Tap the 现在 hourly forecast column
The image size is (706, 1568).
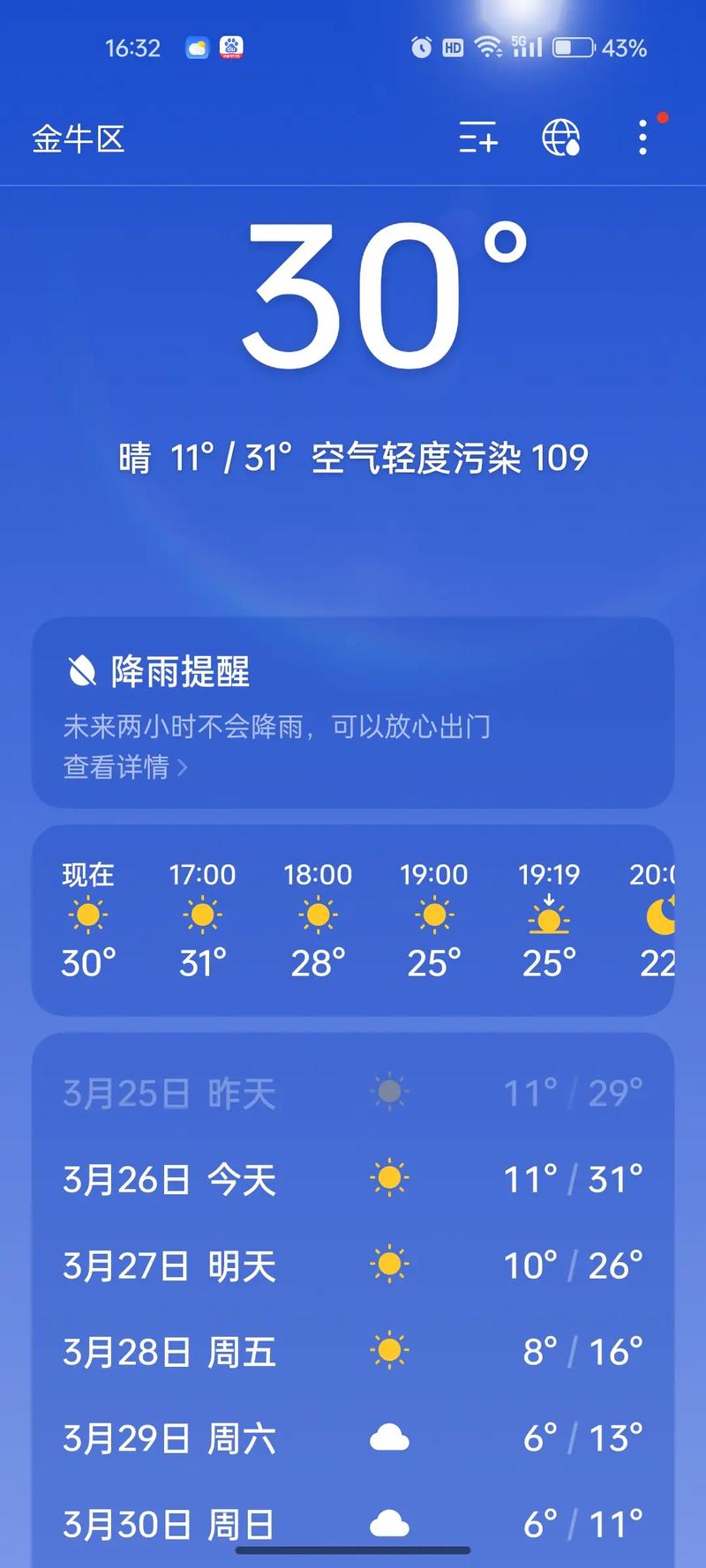tap(86, 917)
